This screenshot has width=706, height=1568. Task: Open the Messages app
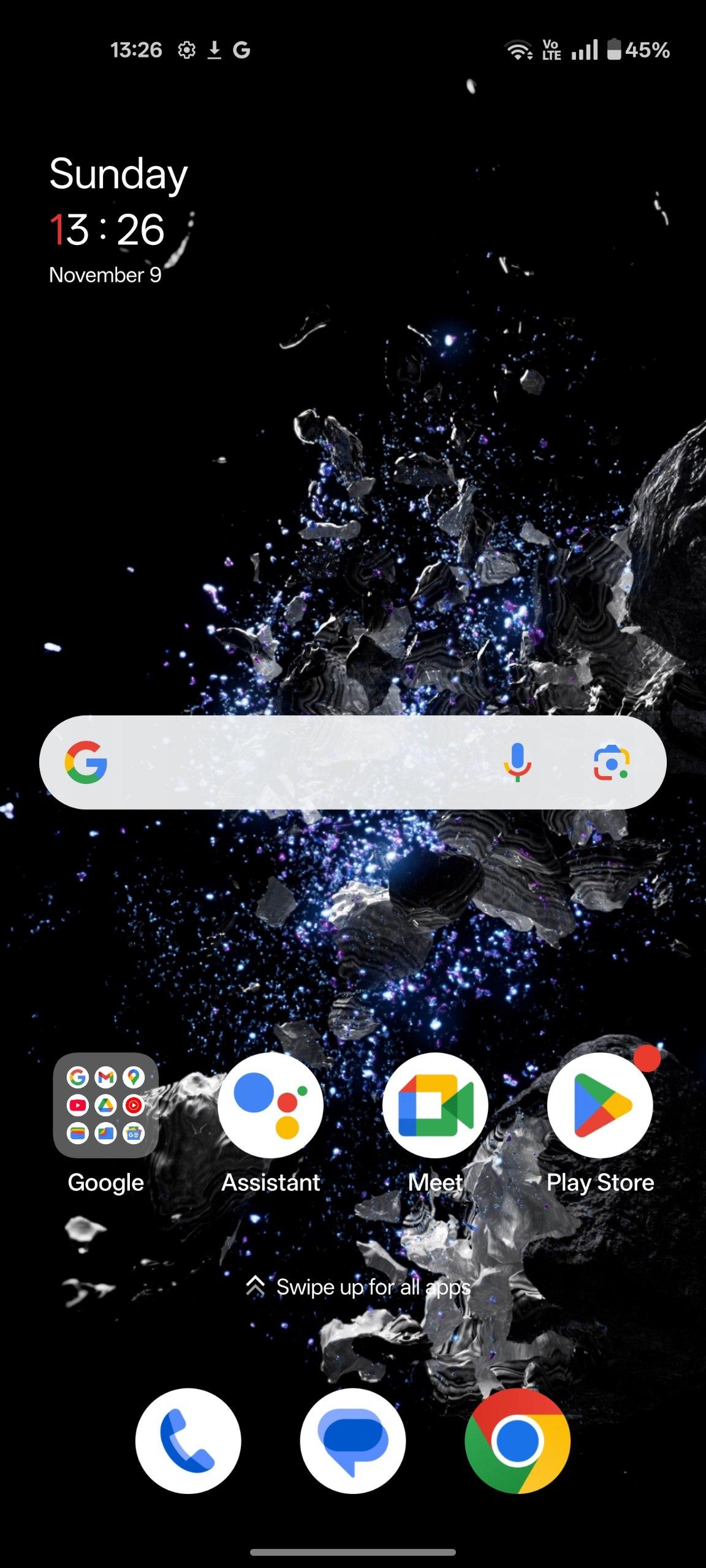[x=353, y=1441]
